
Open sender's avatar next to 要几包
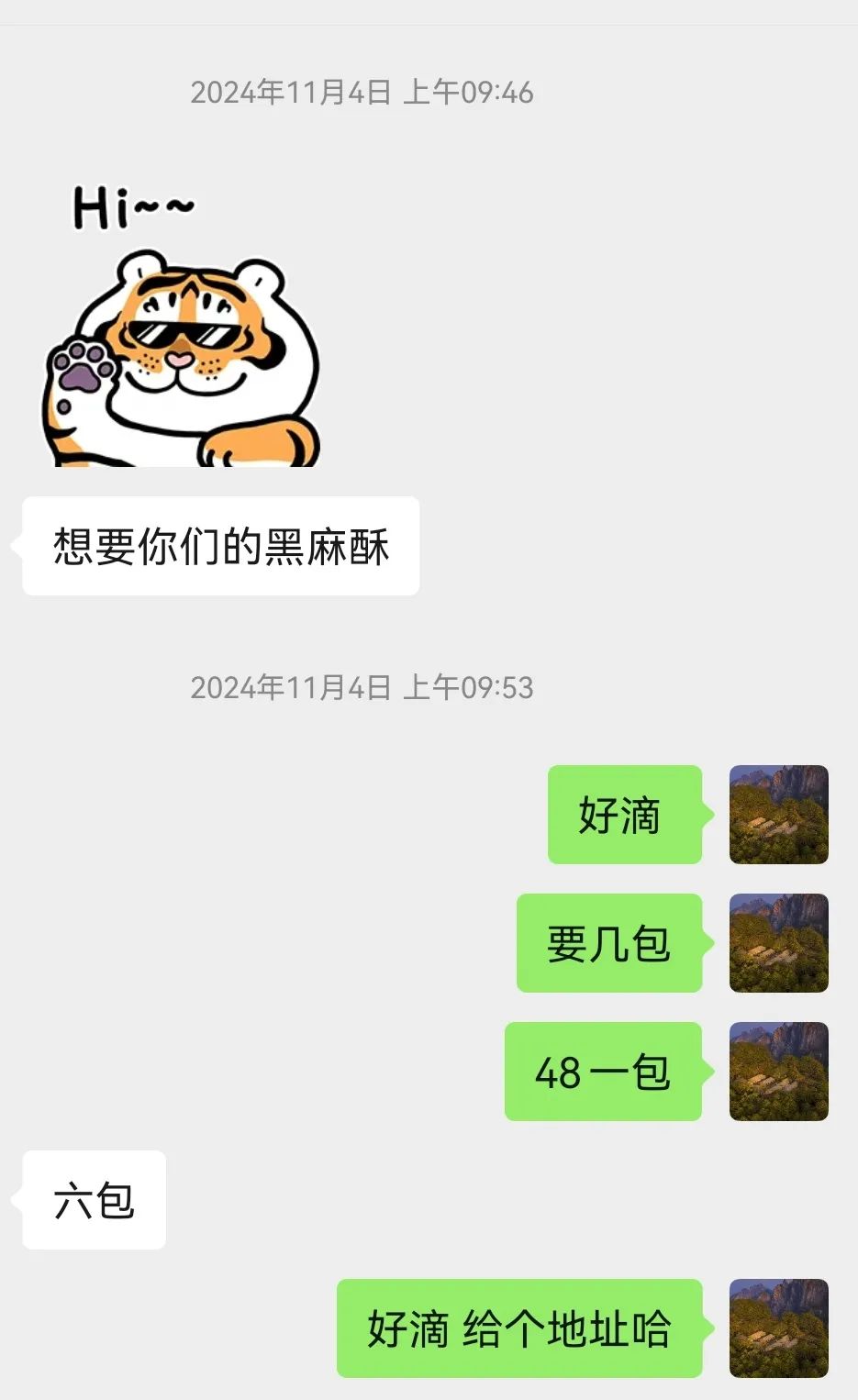pos(778,943)
